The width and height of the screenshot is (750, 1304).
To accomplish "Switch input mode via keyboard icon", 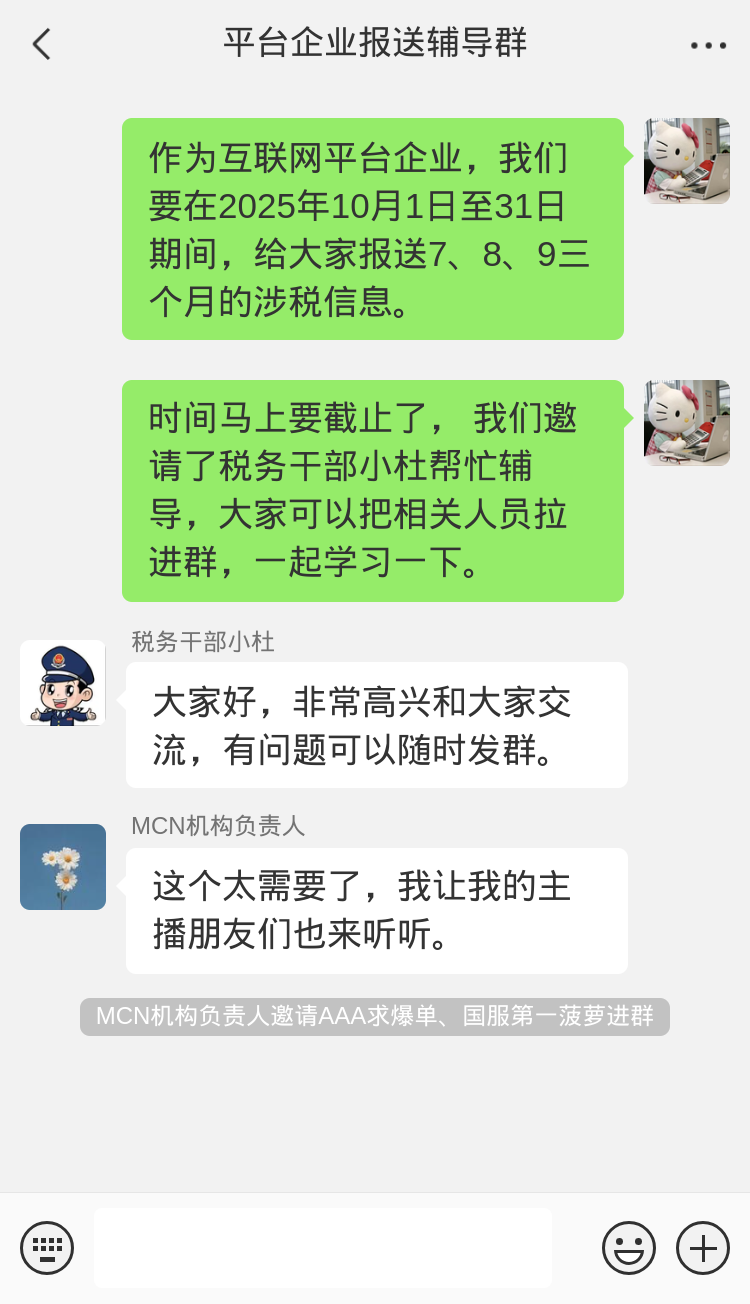I will (47, 1247).
